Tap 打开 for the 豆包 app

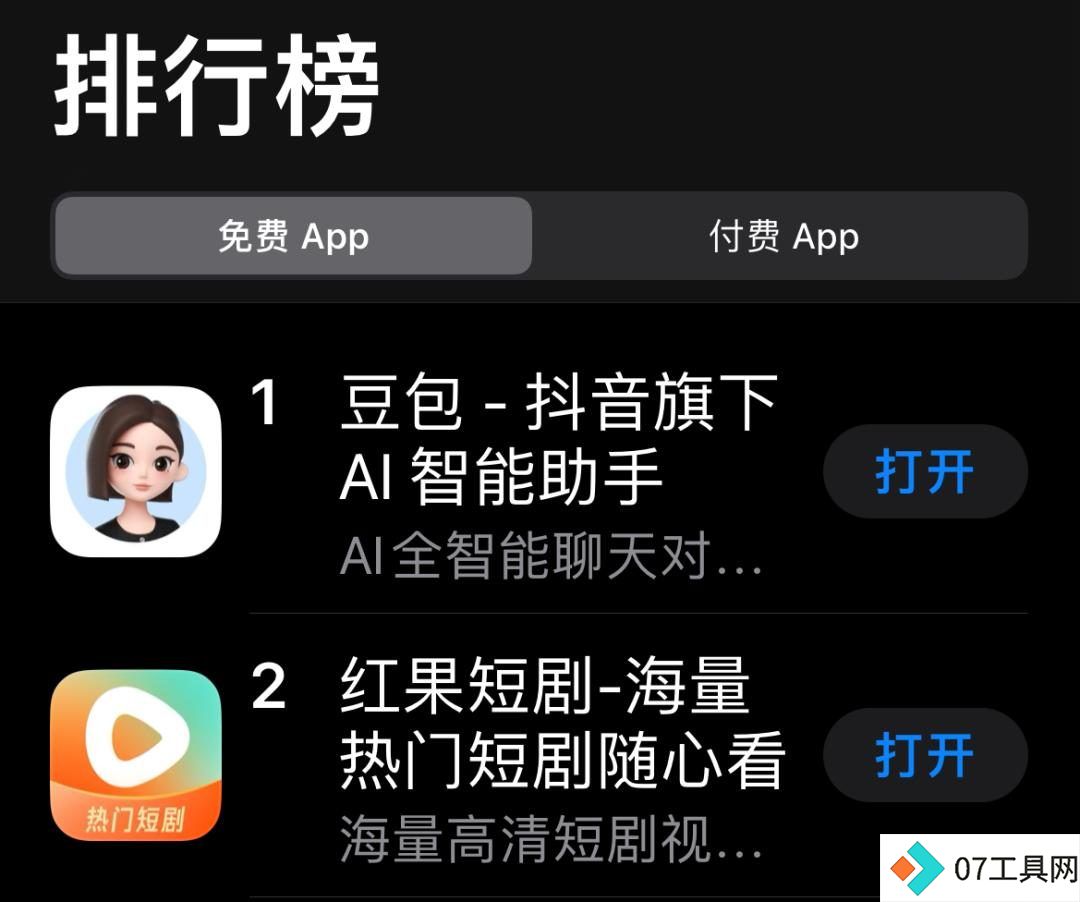coord(925,471)
